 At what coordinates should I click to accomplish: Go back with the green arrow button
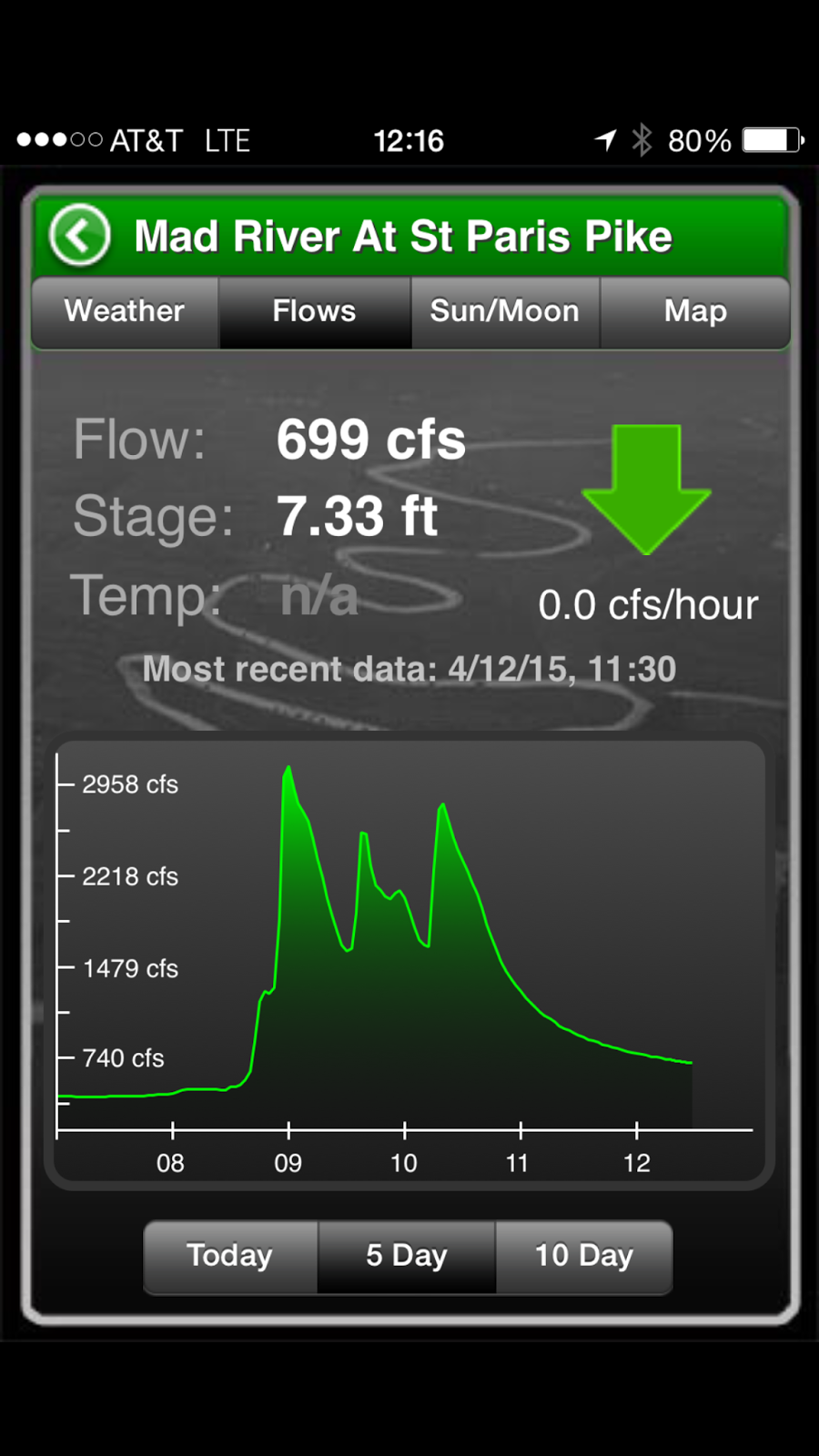pyautogui.click(x=80, y=236)
